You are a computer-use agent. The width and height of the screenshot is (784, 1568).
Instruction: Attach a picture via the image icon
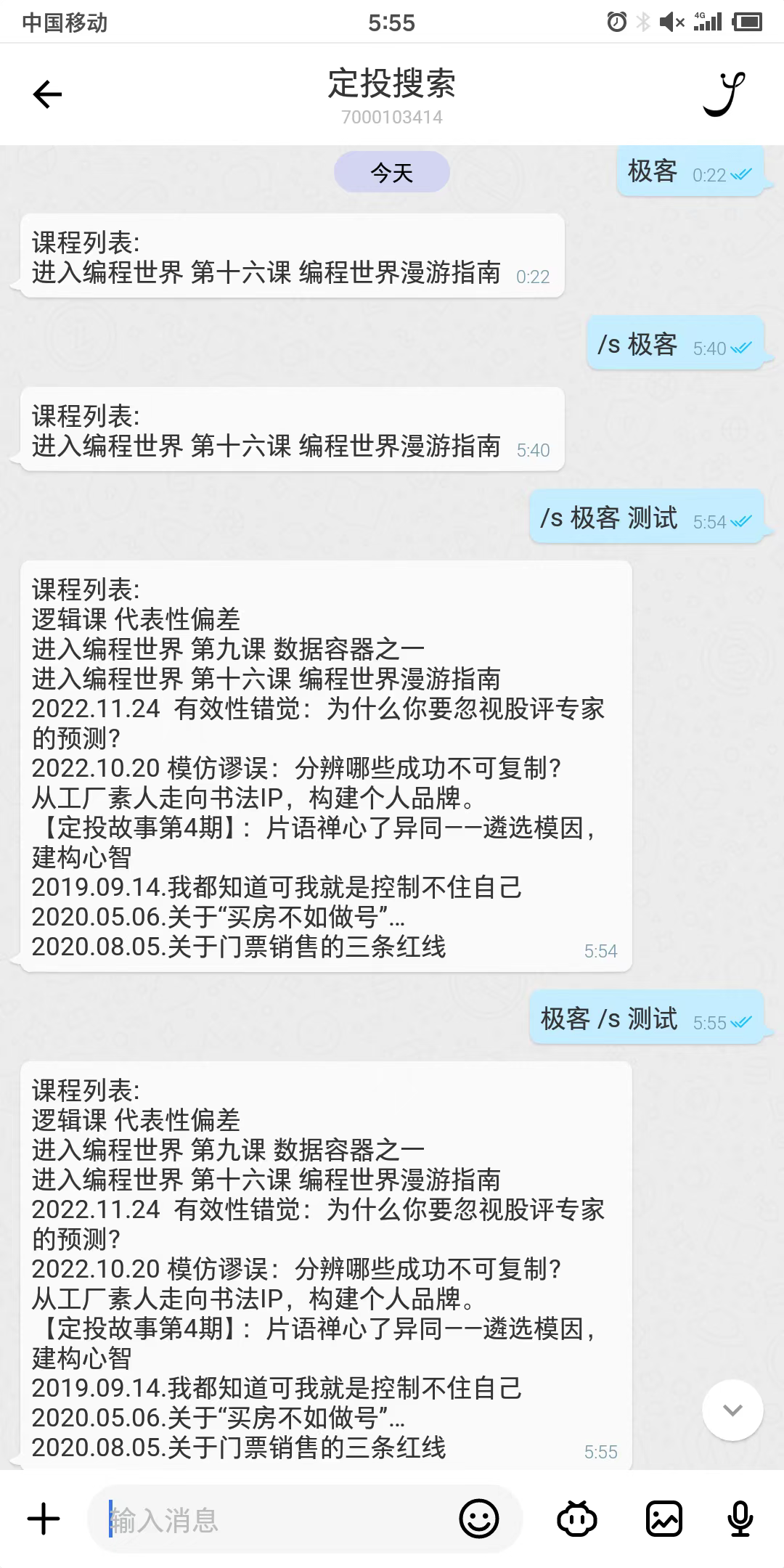pyautogui.click(x=664, y=1519)
